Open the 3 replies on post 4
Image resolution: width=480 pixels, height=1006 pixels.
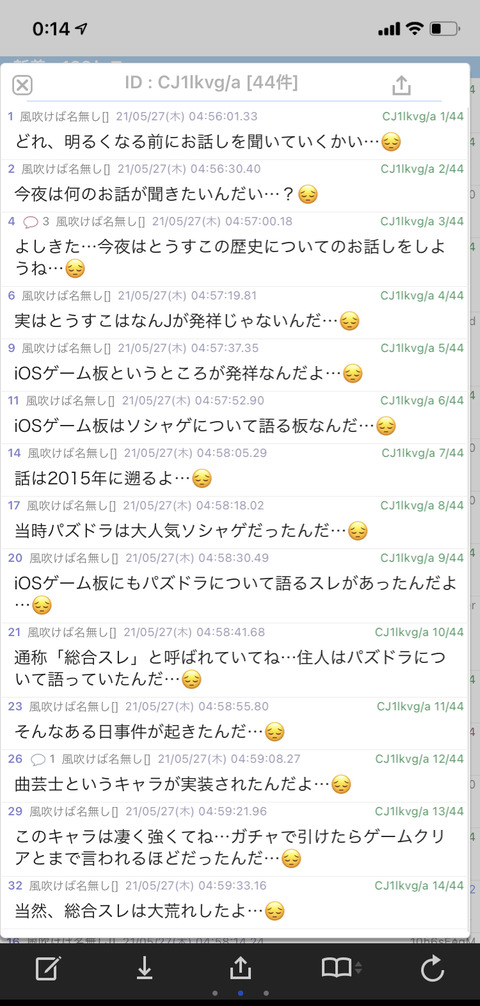37,221
